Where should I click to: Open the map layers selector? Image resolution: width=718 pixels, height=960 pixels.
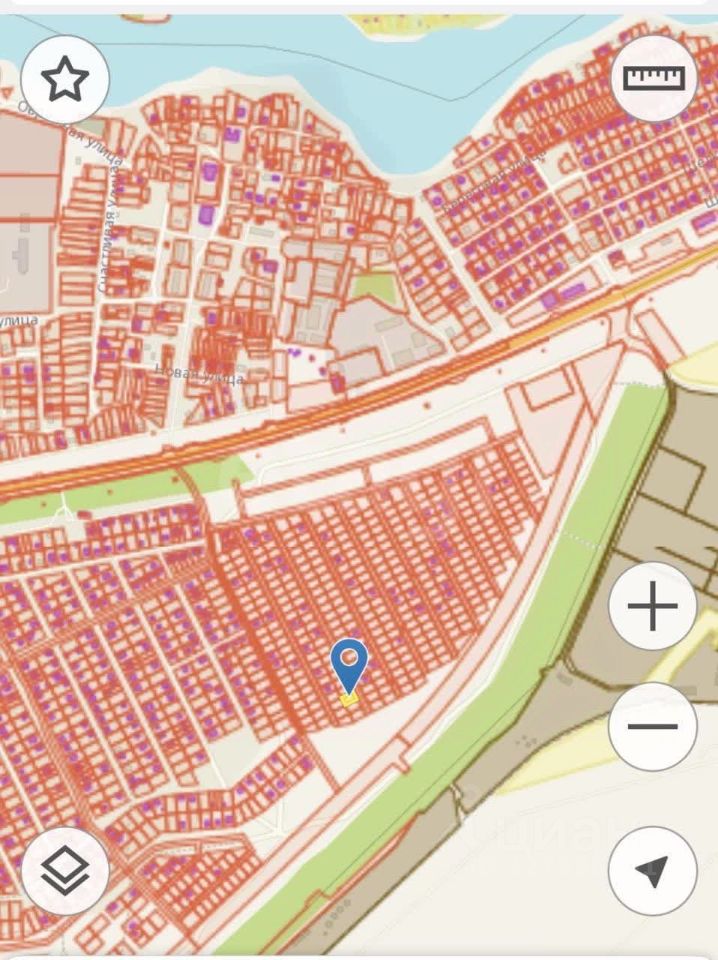pos(65,870)
